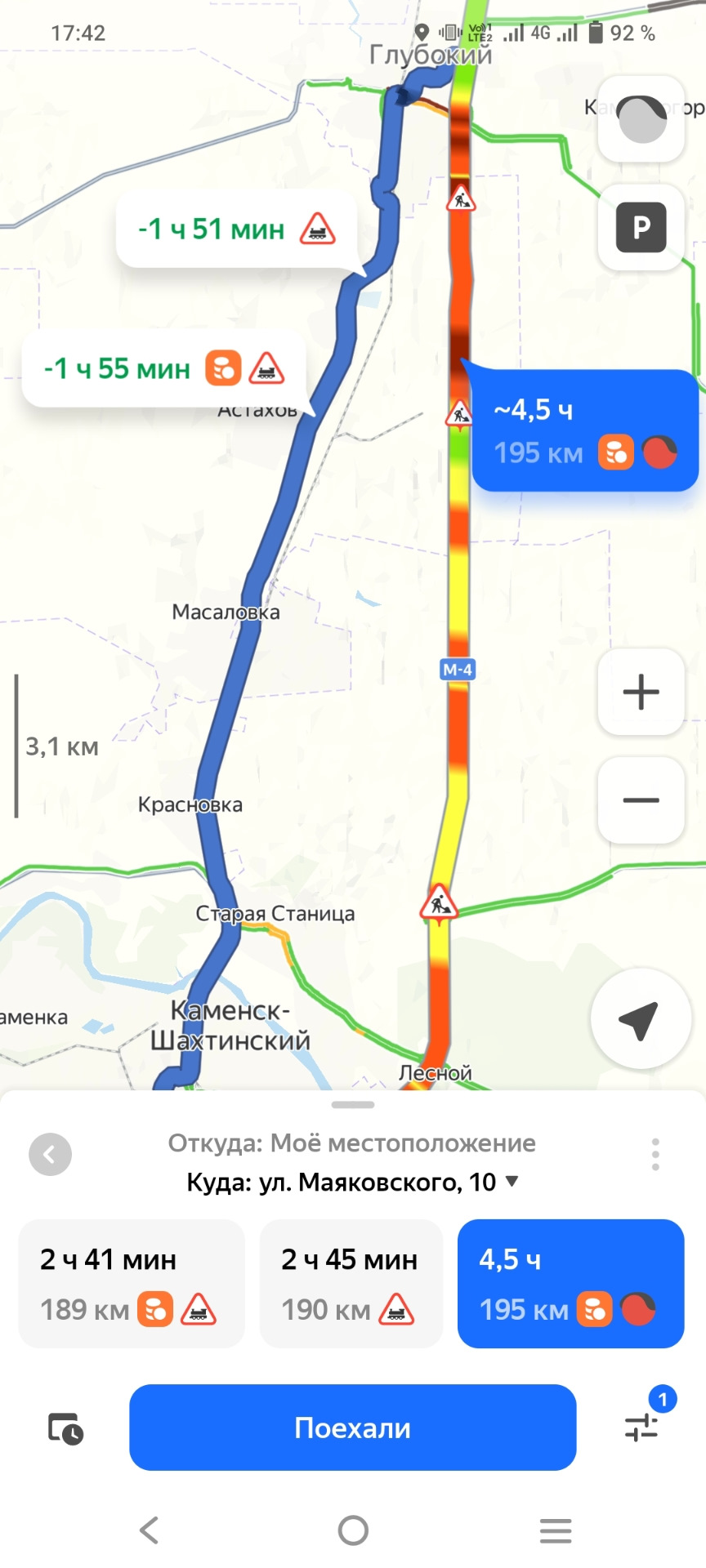The width and height of the screenshot is (706, 1568).
Task: Center map on my location
Action: tap(640, 1018)
